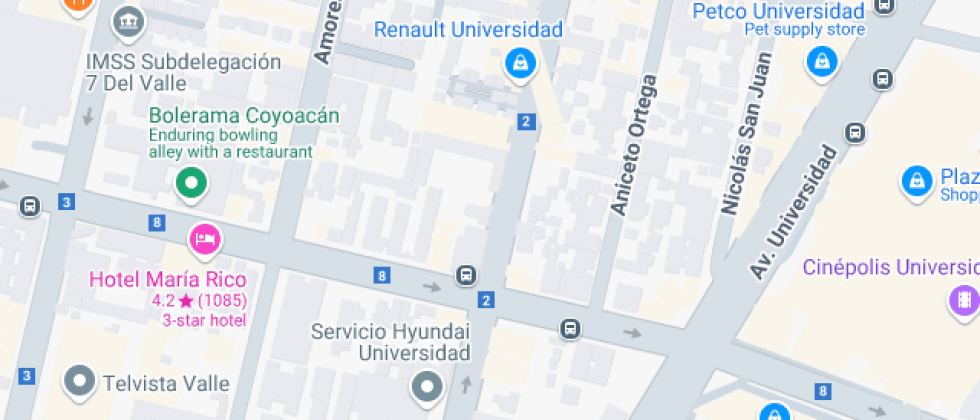Select the Servicio Hyundai Universidad marker

point(428,388)
